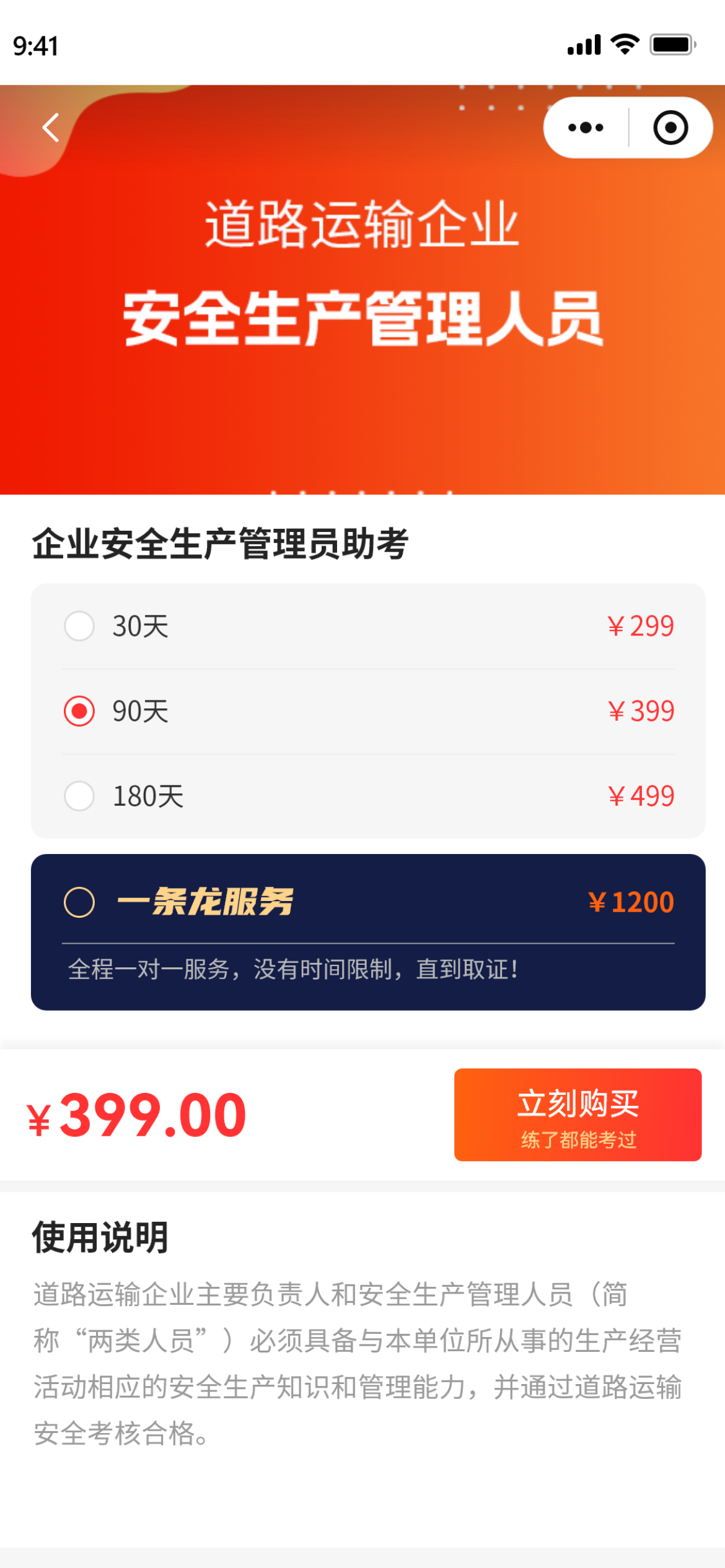Go back using the top-left arrow
The height and width of the screenshot is (1568, 725).
51,128
